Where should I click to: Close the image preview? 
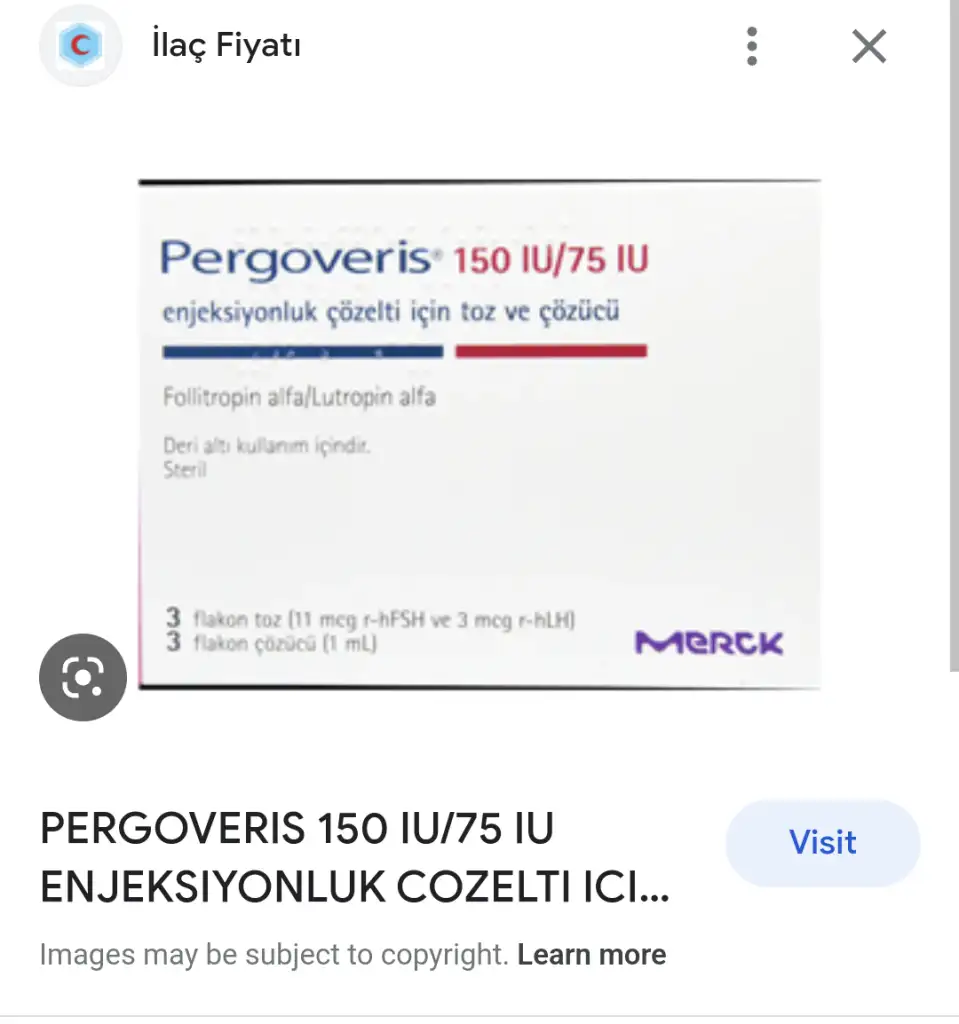(x=868, y=46)
